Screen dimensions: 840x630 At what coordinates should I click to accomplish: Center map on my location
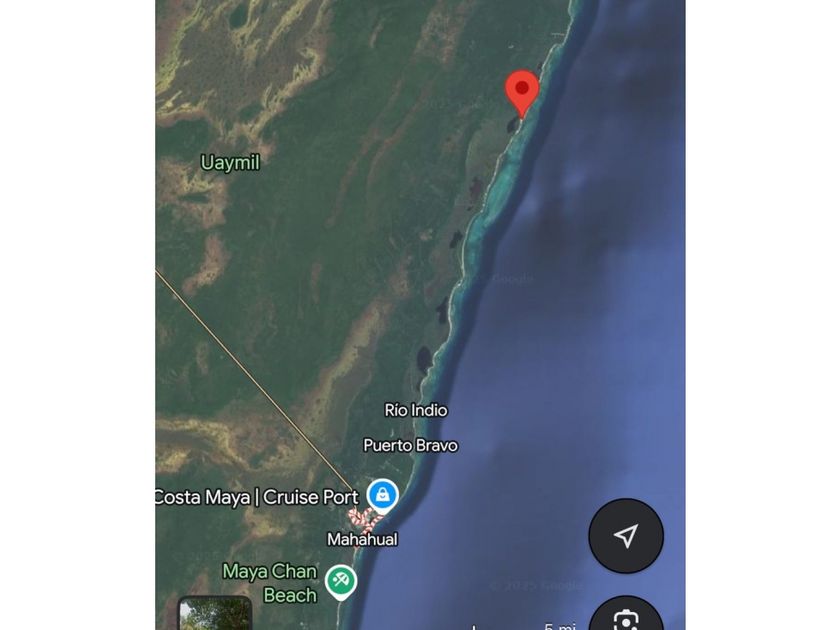(x=626, y=536)
